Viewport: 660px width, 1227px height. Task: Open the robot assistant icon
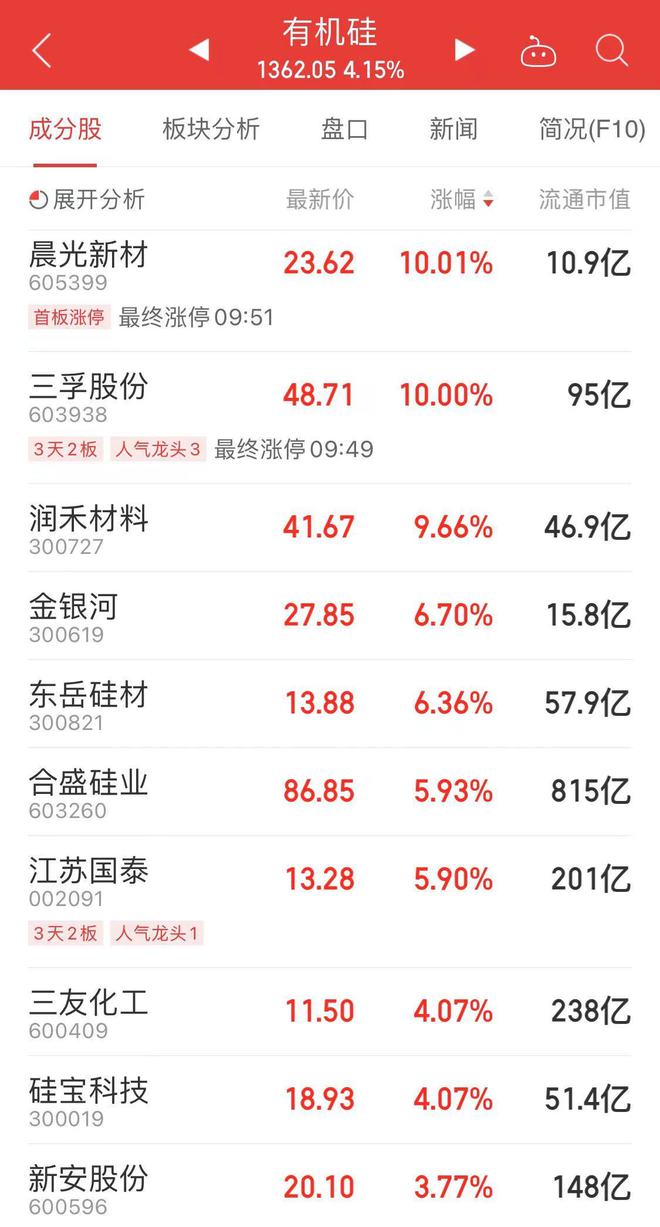coord(538,51)
